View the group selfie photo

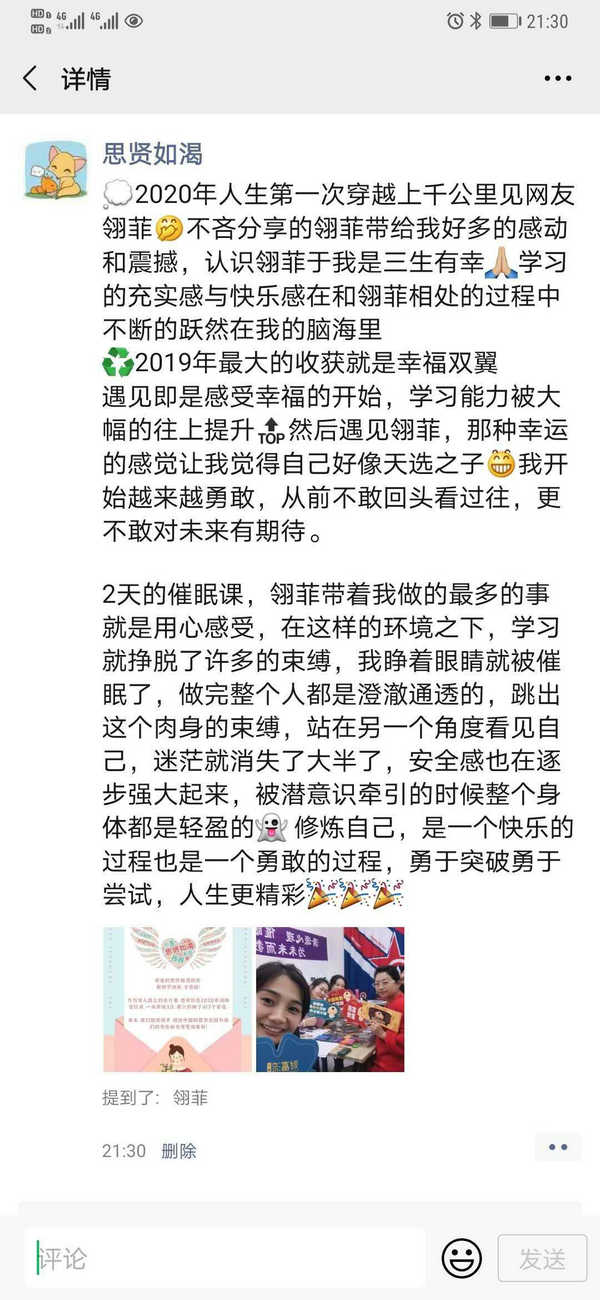pyautogui.click(x=330, y=999)
